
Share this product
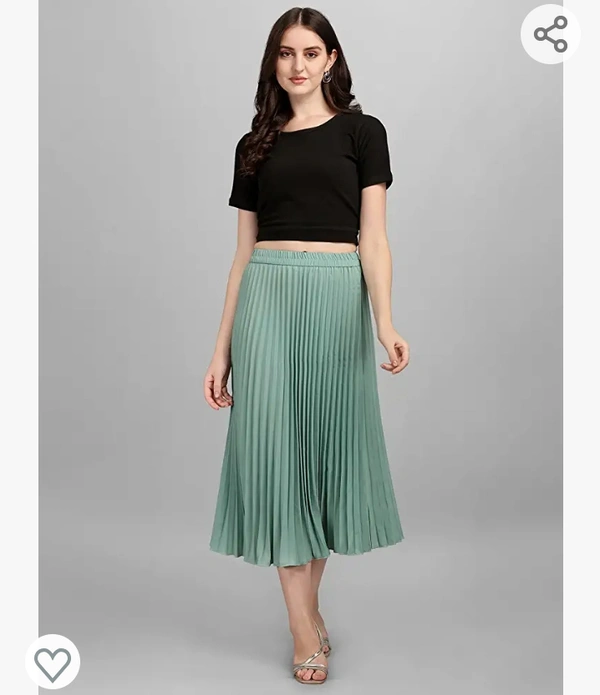point(550,35)
